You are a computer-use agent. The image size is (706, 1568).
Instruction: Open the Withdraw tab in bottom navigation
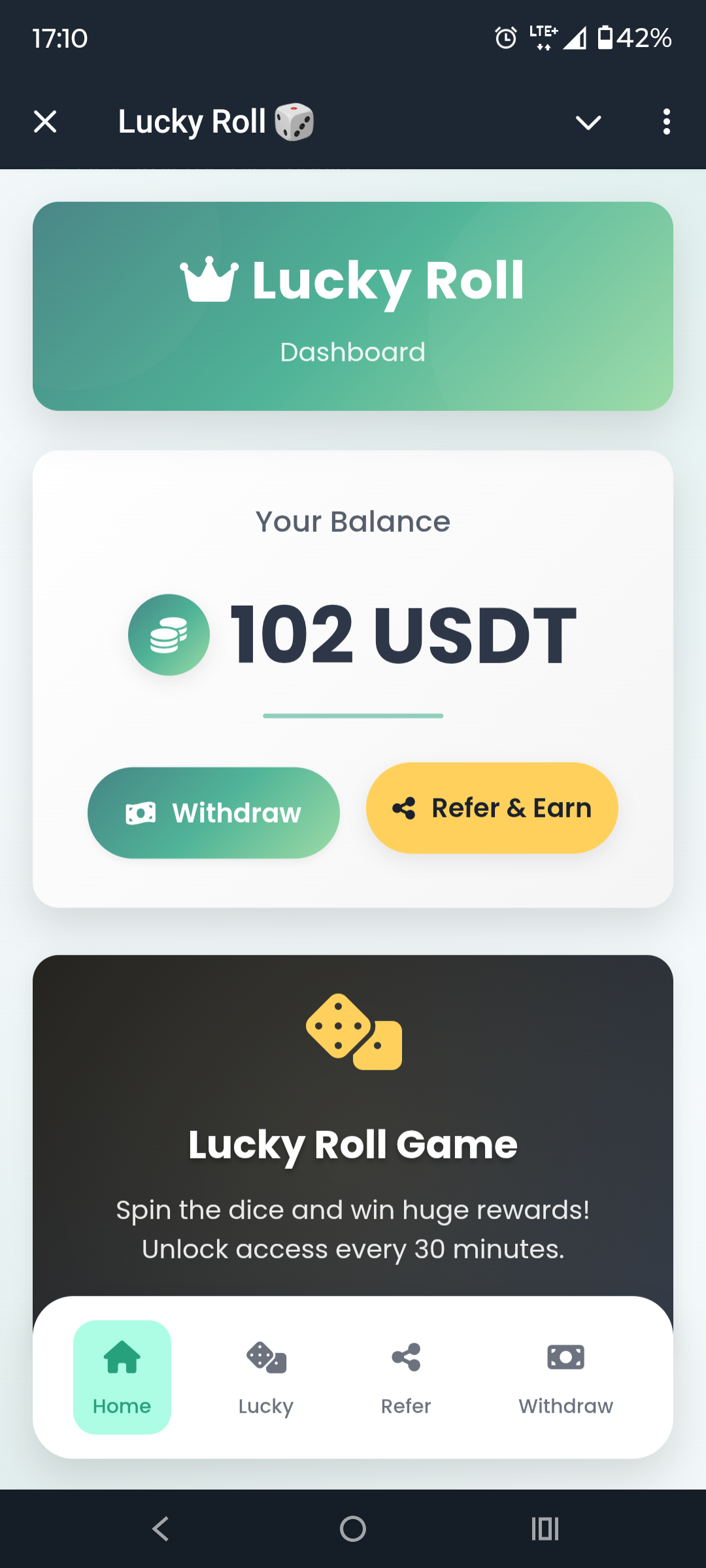(x=565, y=1377)
